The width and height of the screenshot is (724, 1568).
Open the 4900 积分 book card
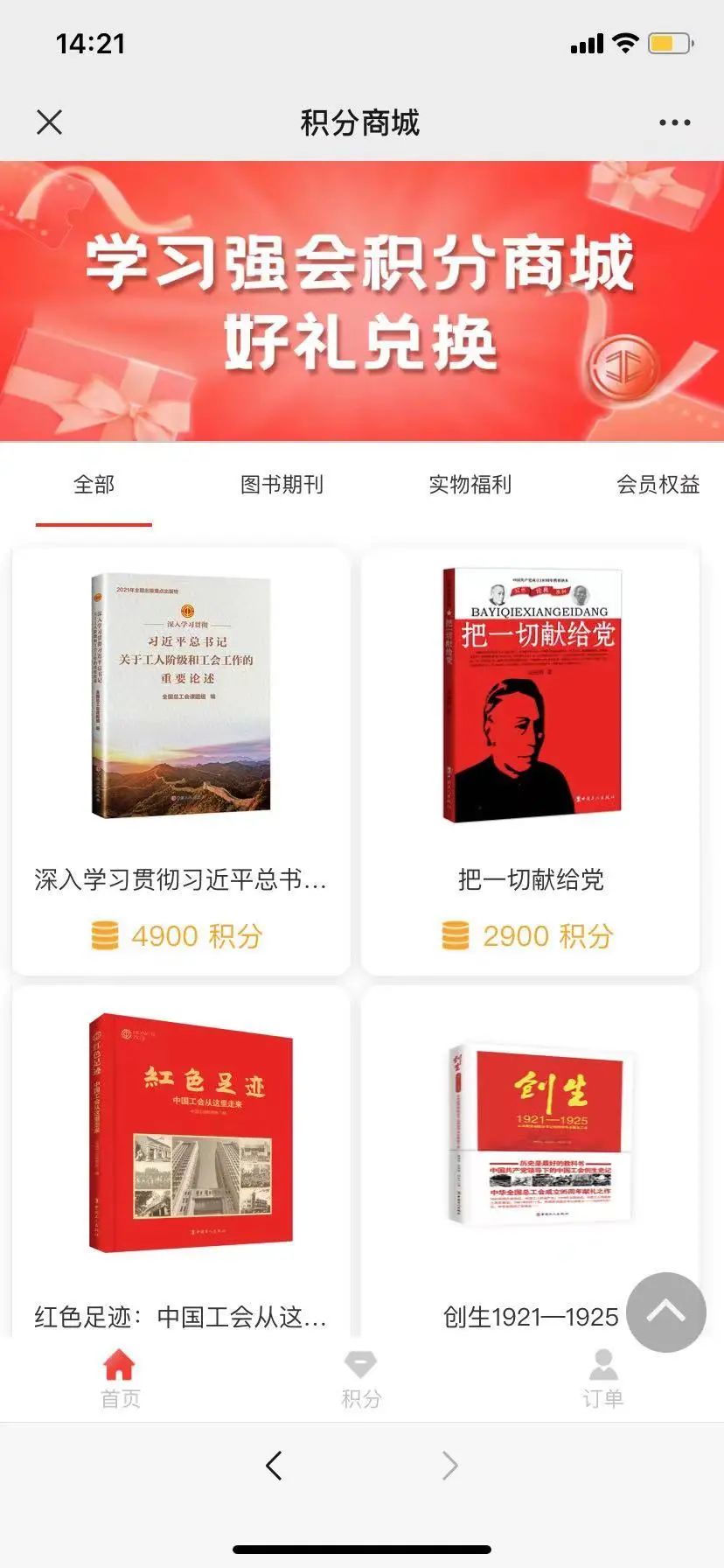(181, 761)
